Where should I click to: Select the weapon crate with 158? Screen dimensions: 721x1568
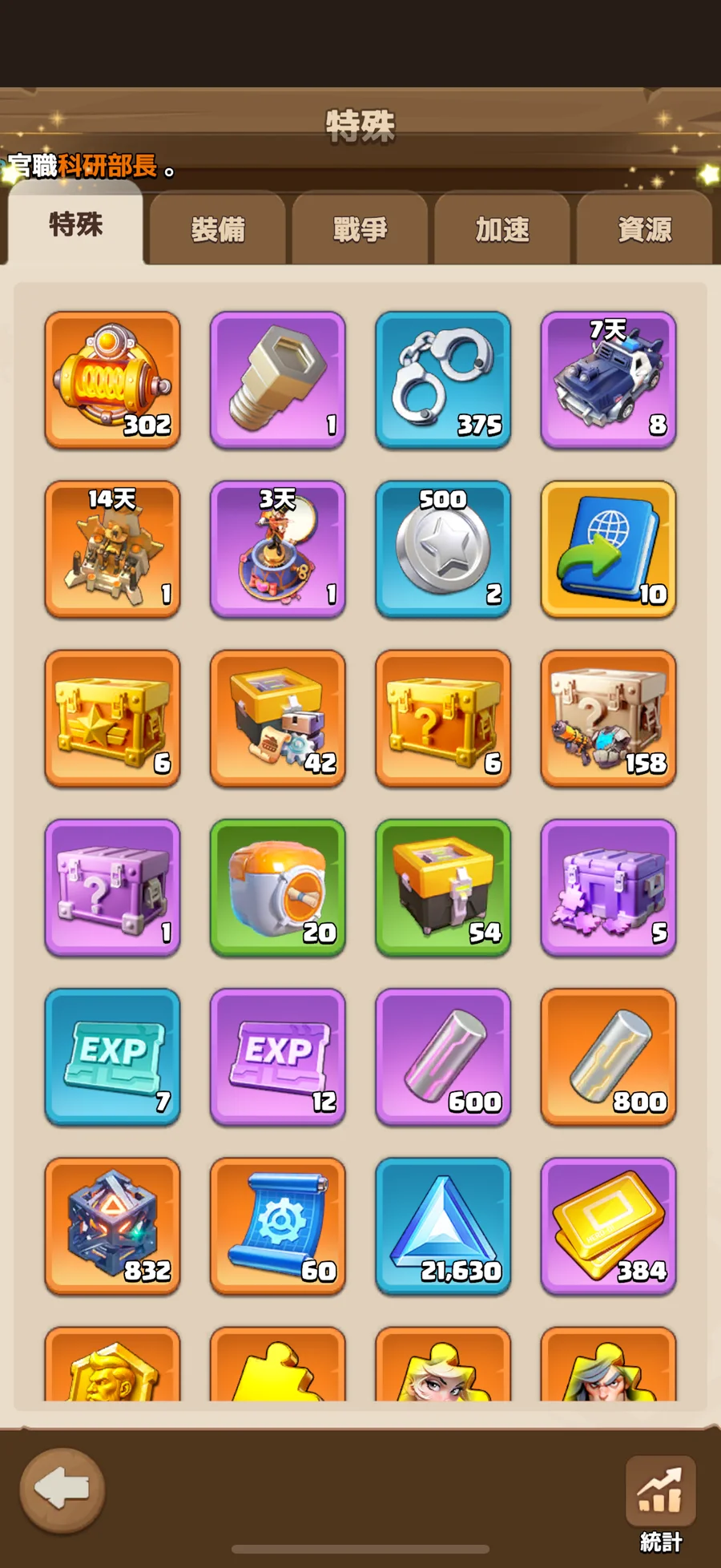(x=608, y=718)
